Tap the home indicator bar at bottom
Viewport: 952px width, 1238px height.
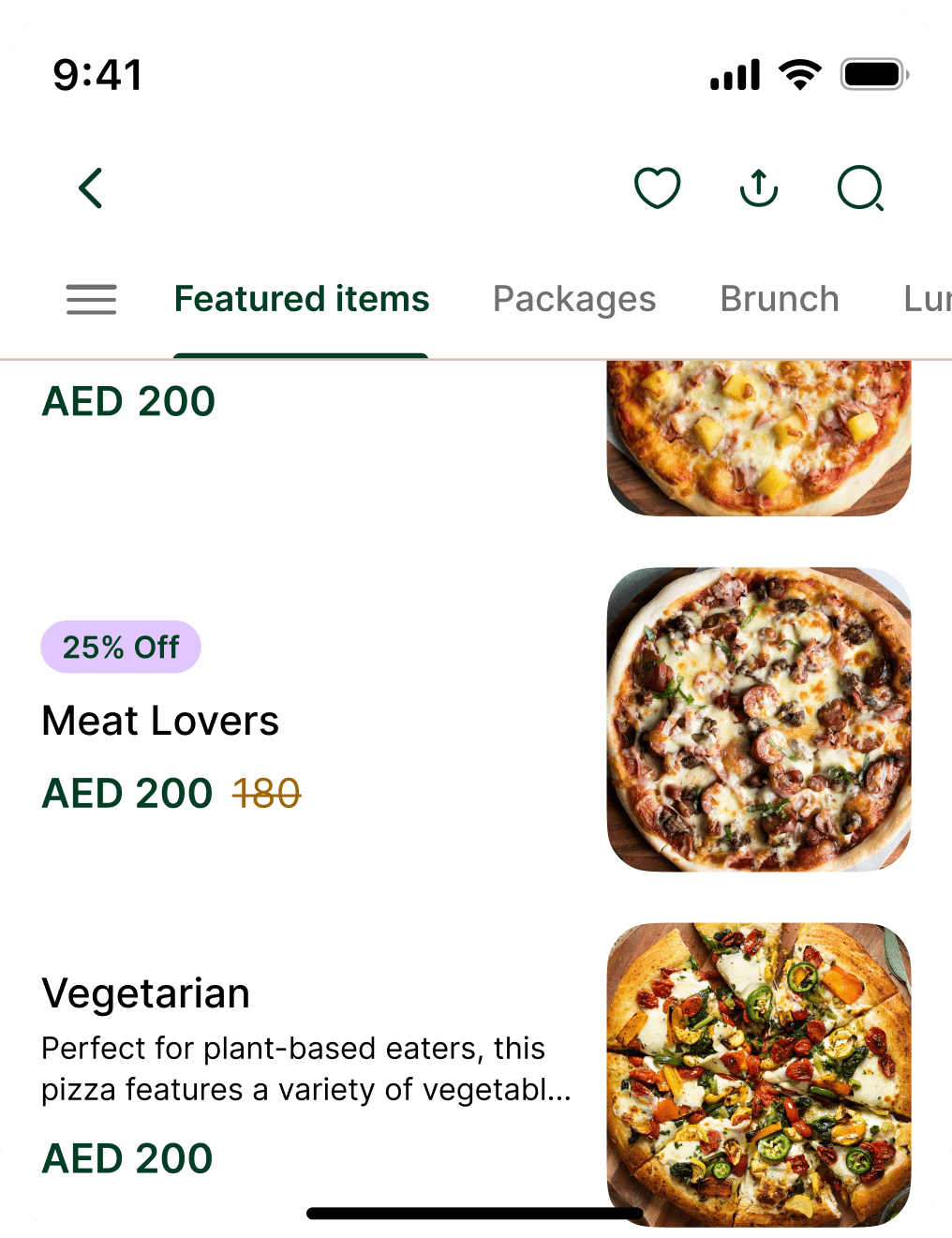[476, 1212]
